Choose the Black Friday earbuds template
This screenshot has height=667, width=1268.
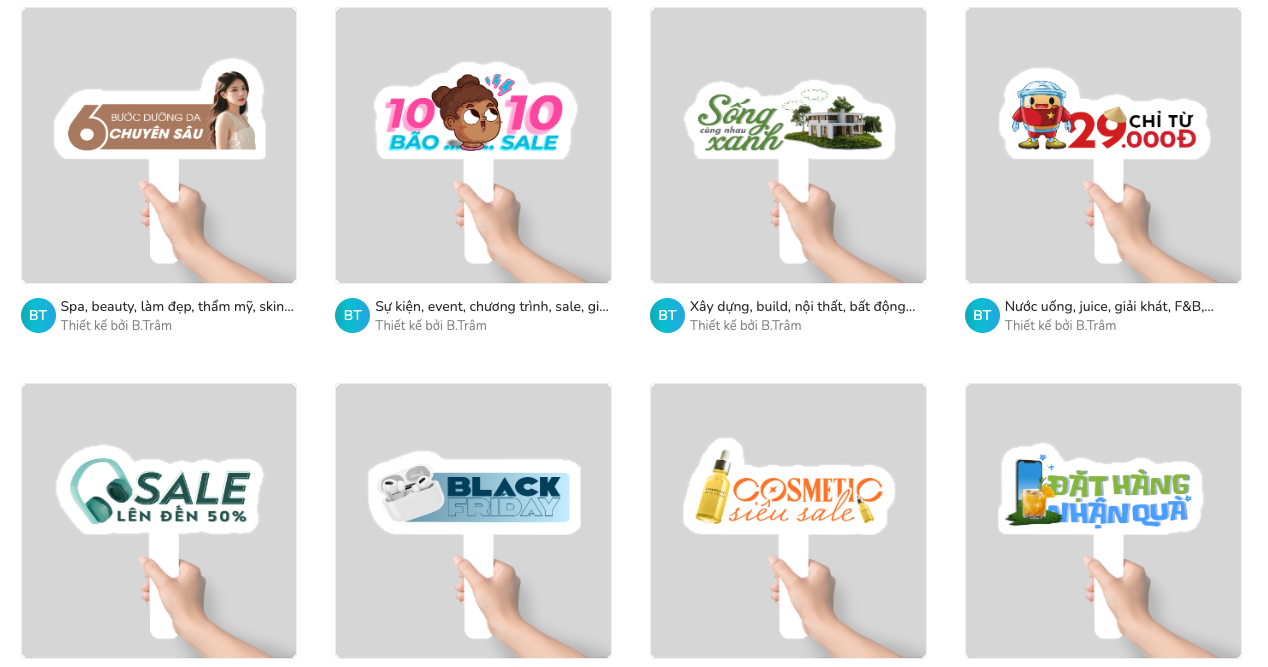click(x=473, y=520)
